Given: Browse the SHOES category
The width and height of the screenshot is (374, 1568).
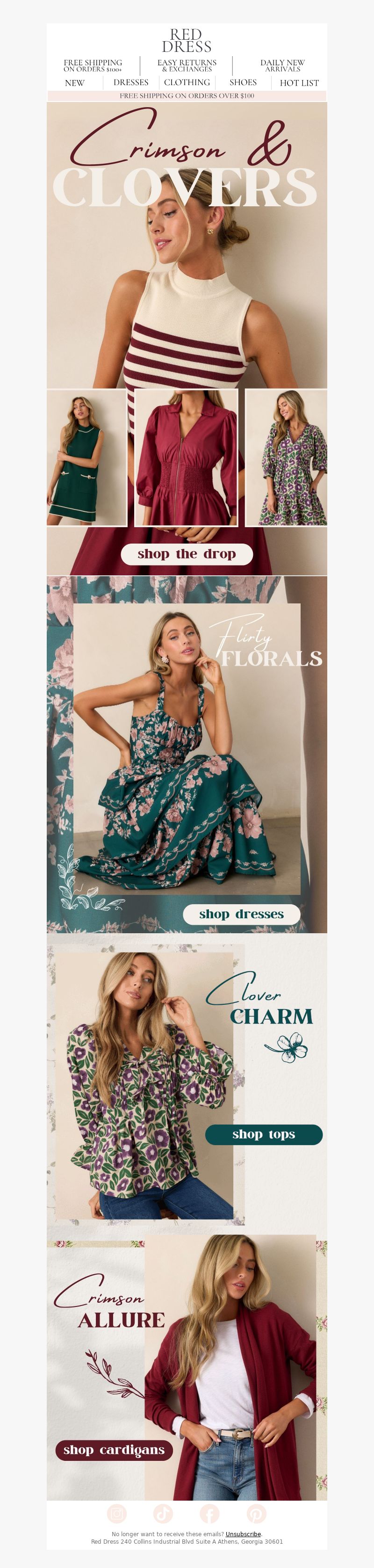Looking at the screenshot, I should click(243, 82).
